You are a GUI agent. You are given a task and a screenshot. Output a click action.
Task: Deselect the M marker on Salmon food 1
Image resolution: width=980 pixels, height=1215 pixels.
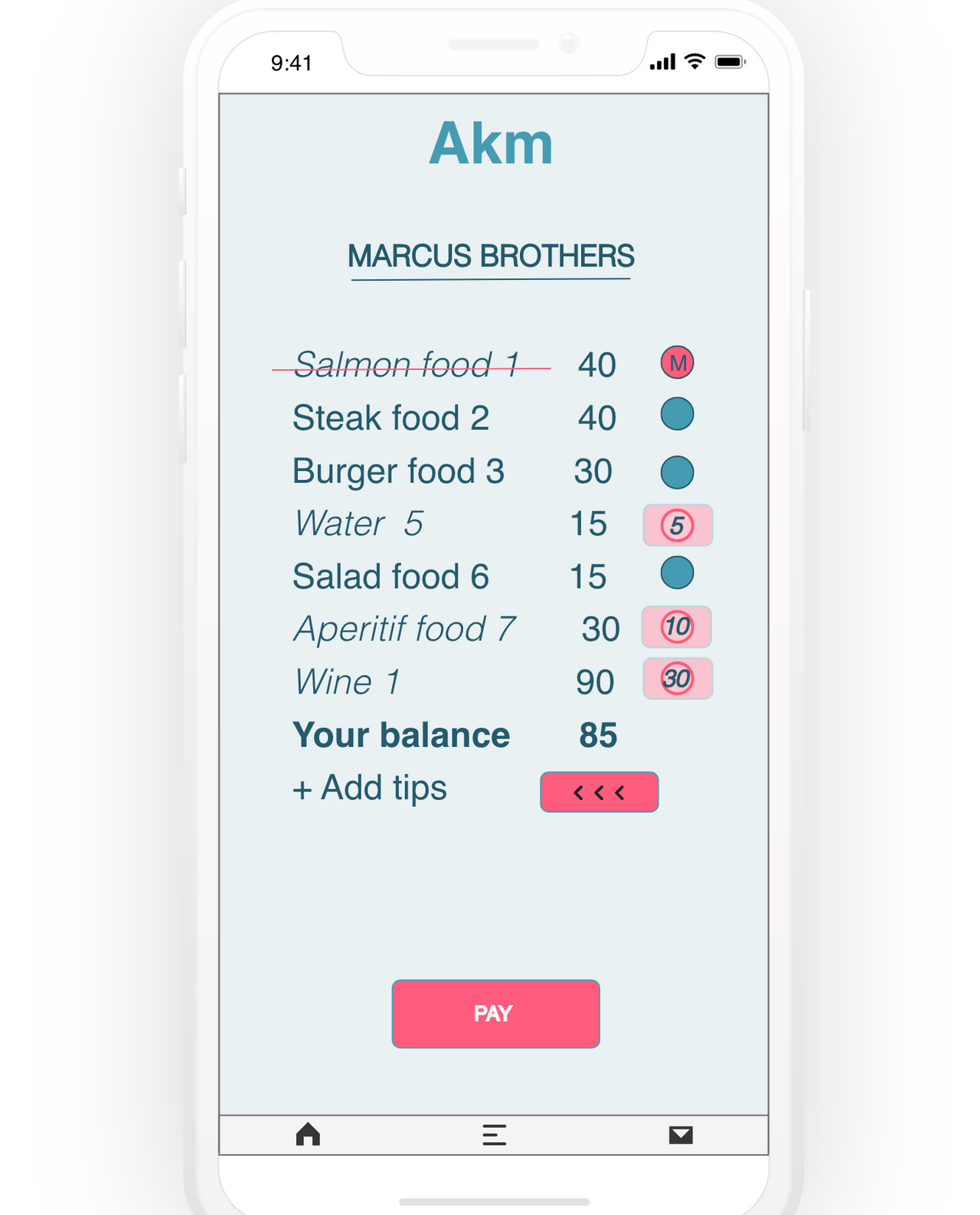point(677,363)
